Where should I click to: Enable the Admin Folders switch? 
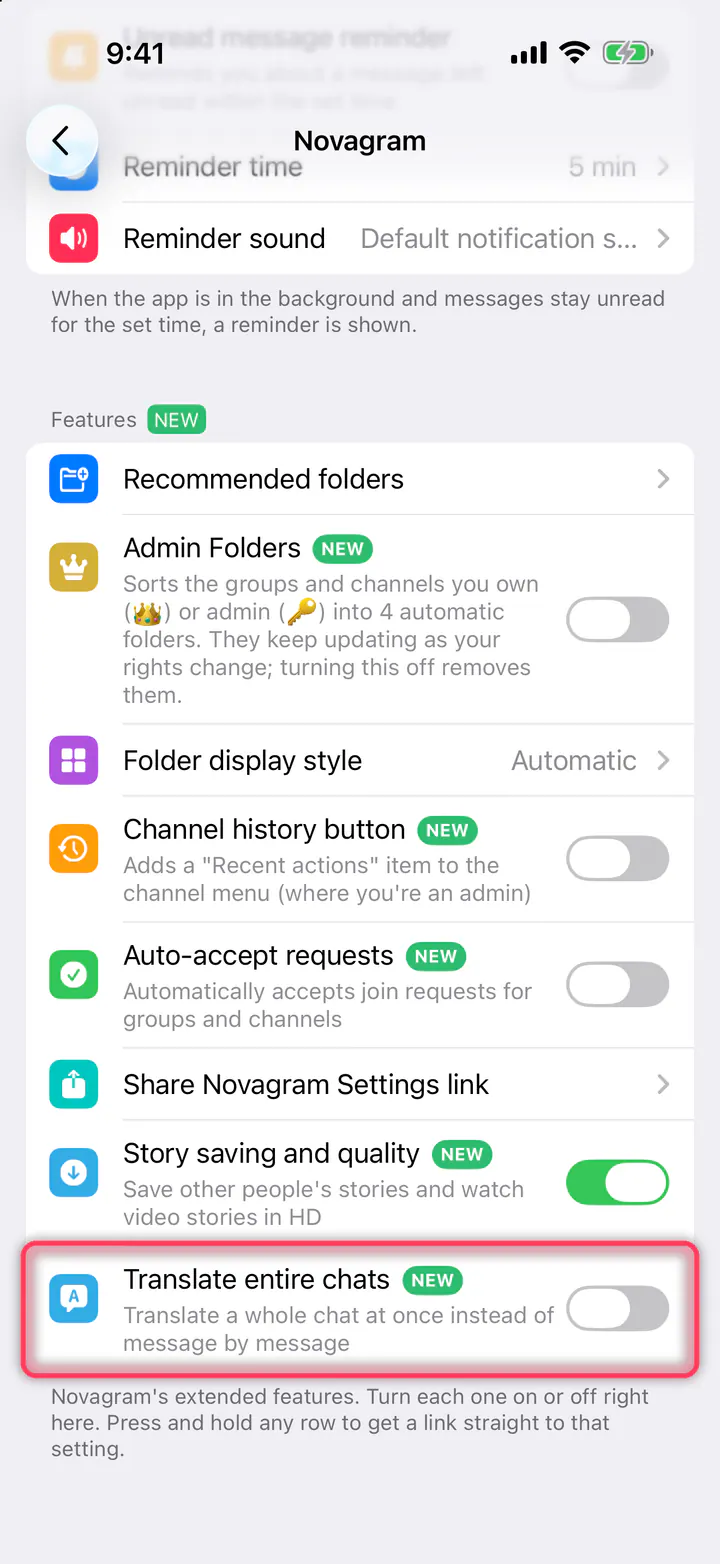617,619
